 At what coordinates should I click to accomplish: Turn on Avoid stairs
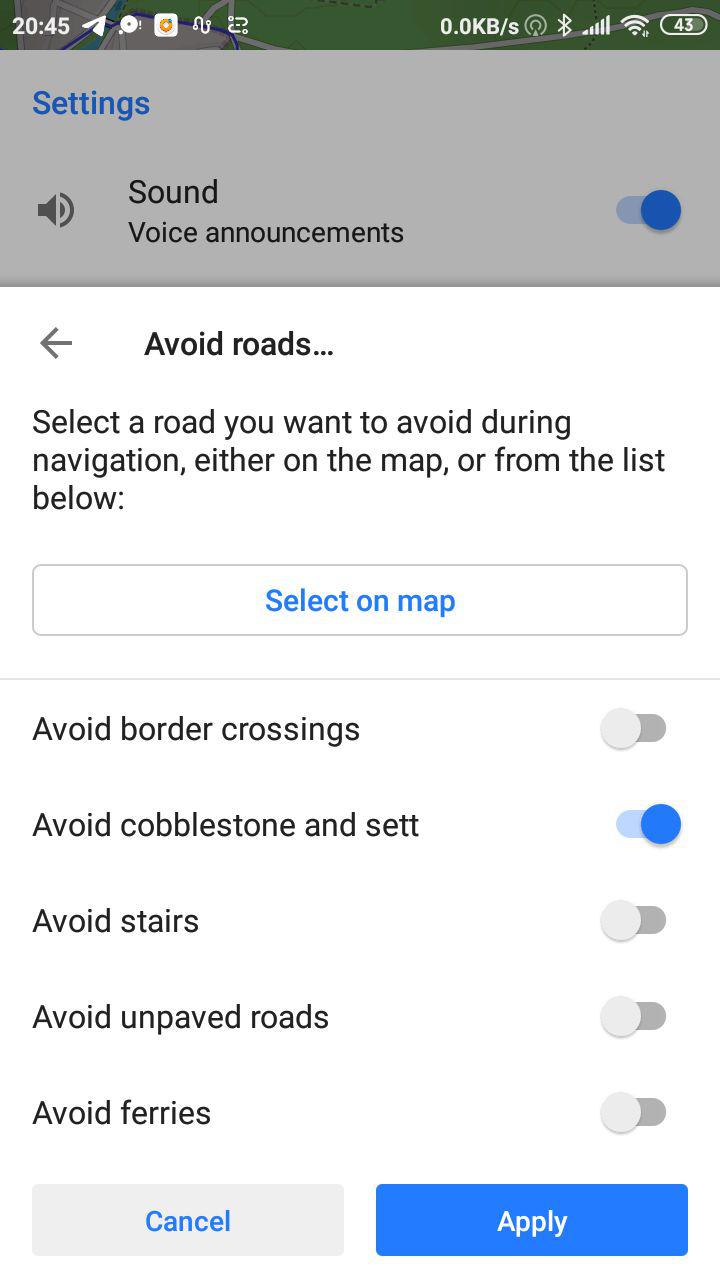point(634,921)
